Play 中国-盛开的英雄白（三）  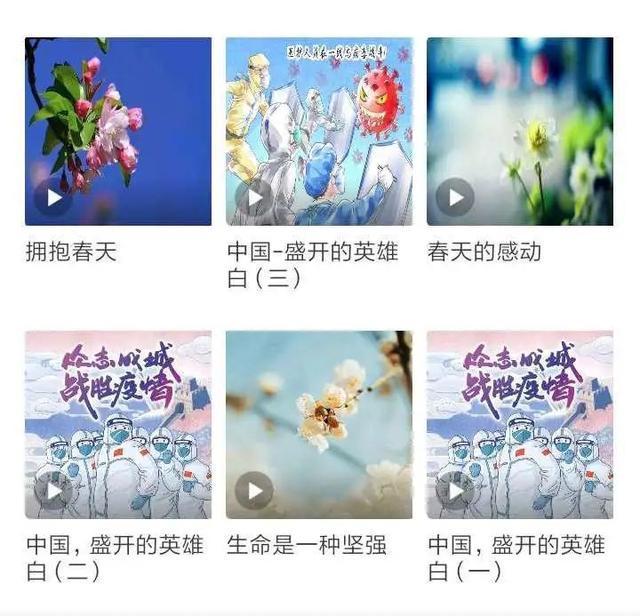319,132
